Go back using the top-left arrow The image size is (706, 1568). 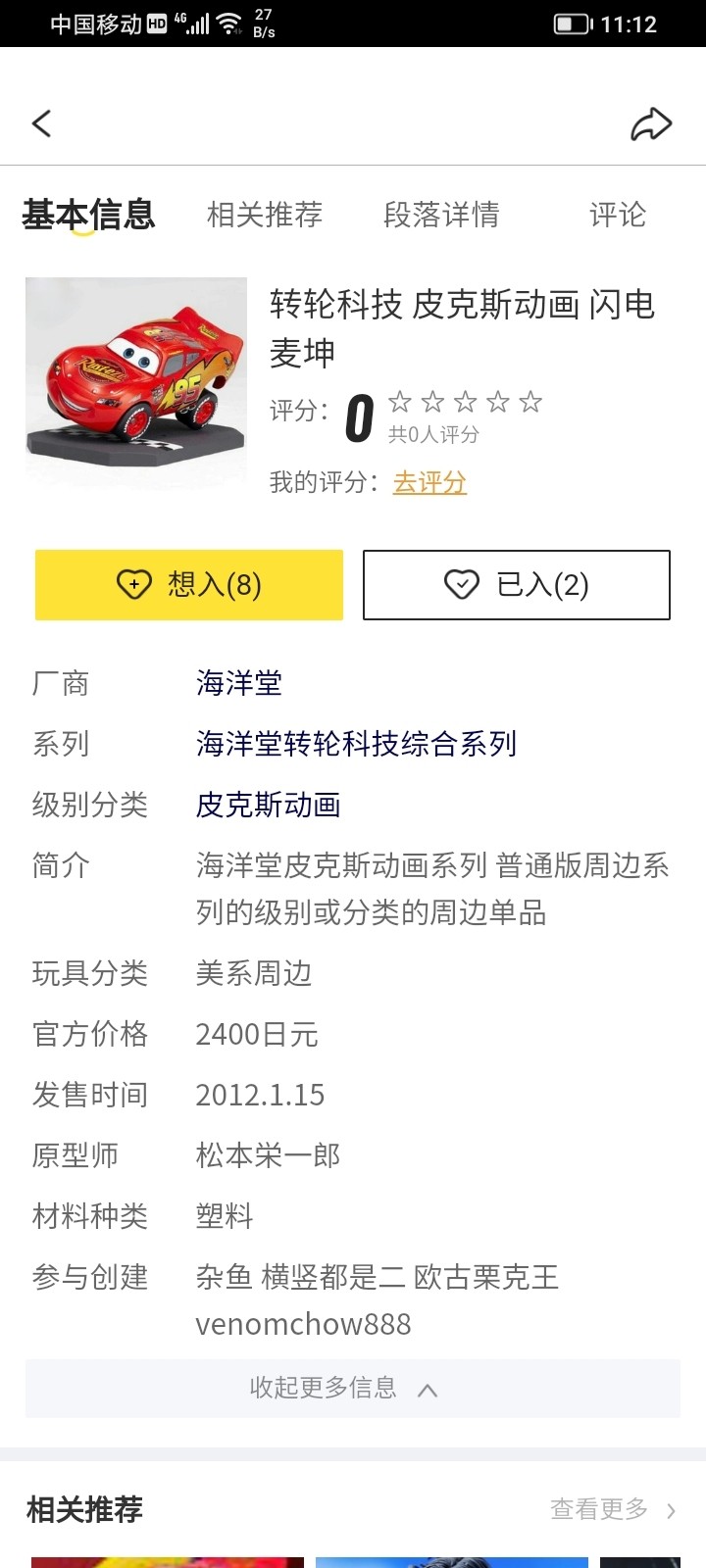pos(41,123)
